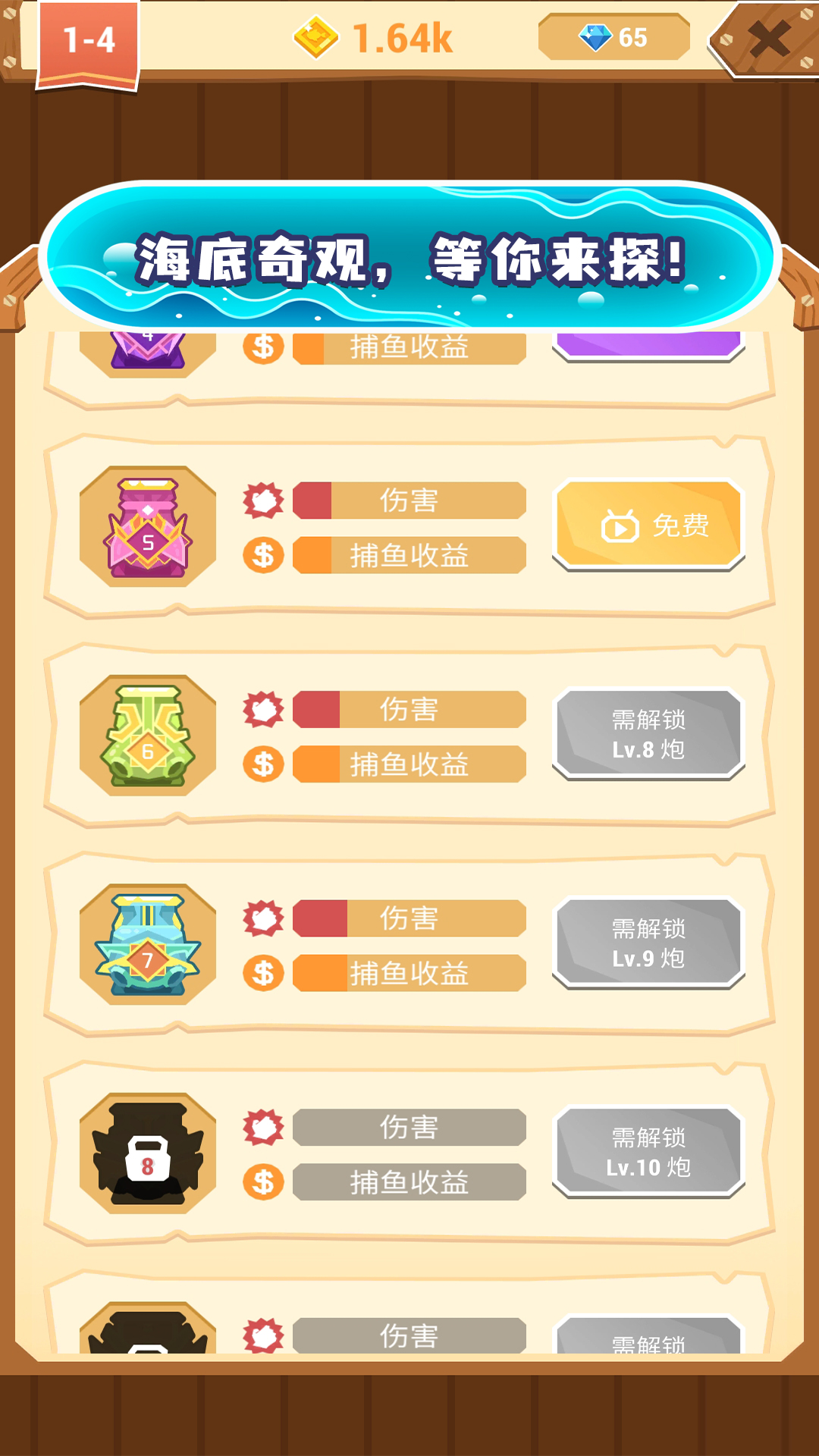Tap the 免费 free video button
The image size is (819, 1456).
tap(648, 525)
